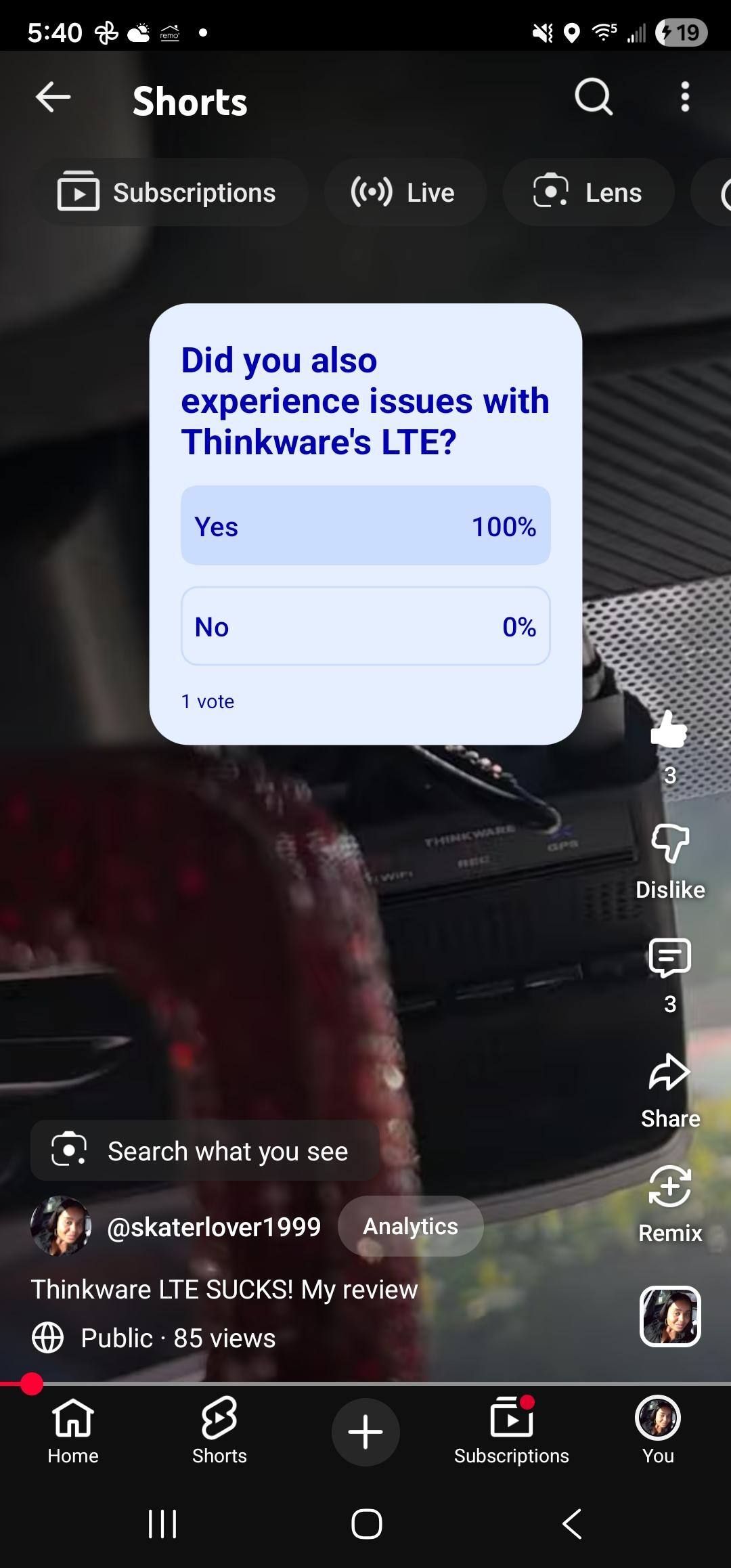Create new content with the plus button
The image size is (731, 1568).
coord(365,1433)
